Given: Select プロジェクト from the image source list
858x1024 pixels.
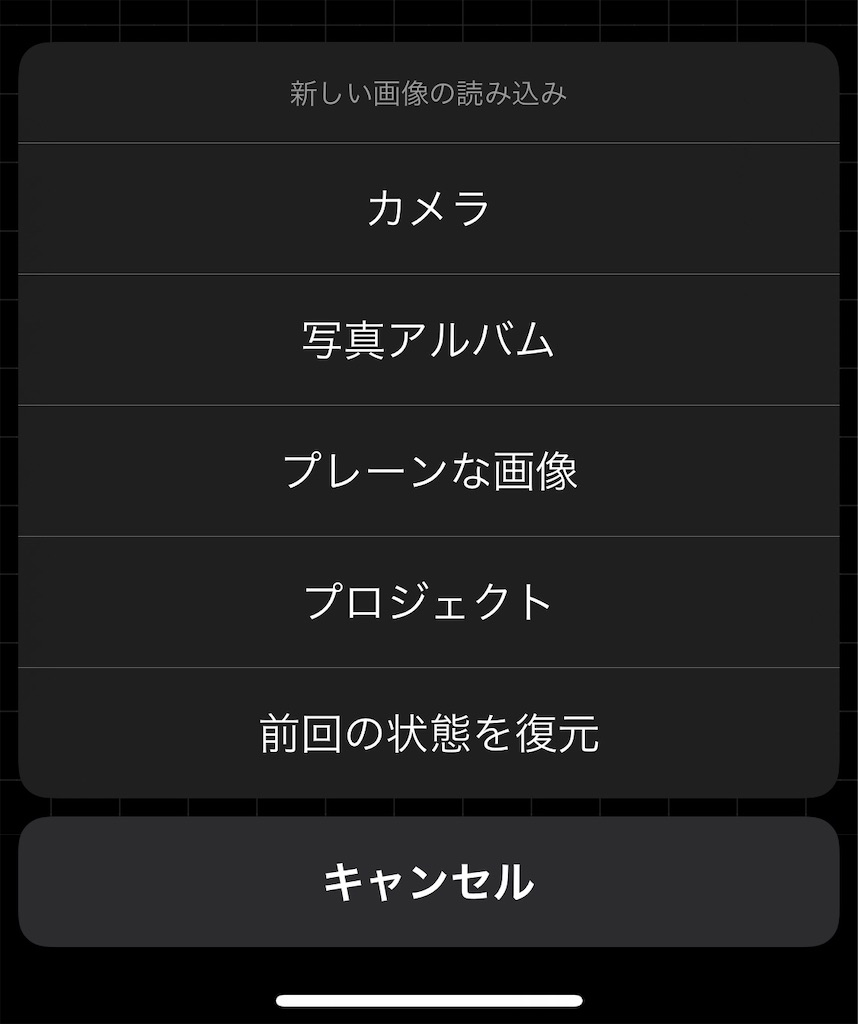Looking at the screenshot, I should click(429, 601).
